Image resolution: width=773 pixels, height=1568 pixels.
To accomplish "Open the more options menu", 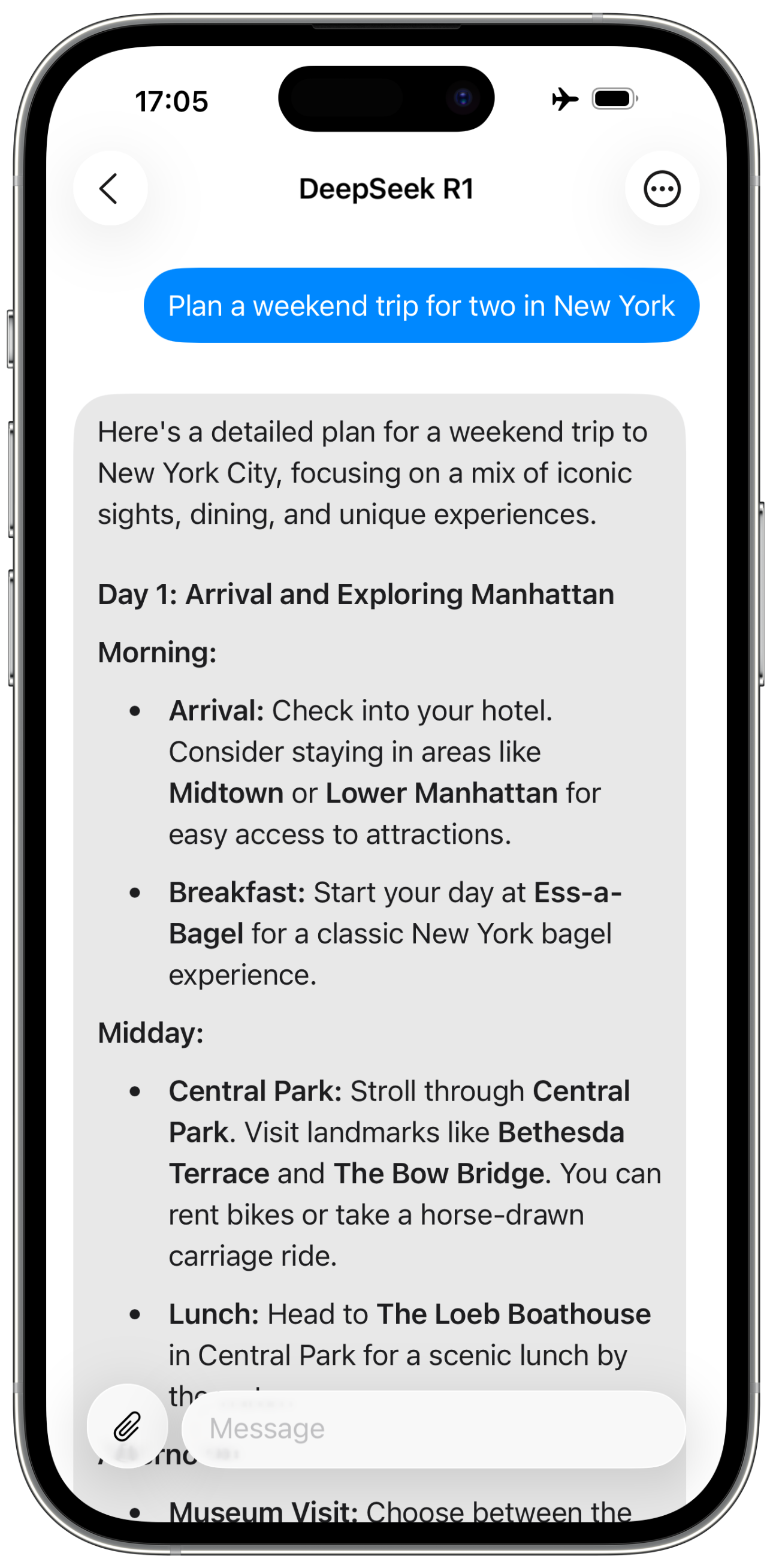I will (x=662, y=189).
